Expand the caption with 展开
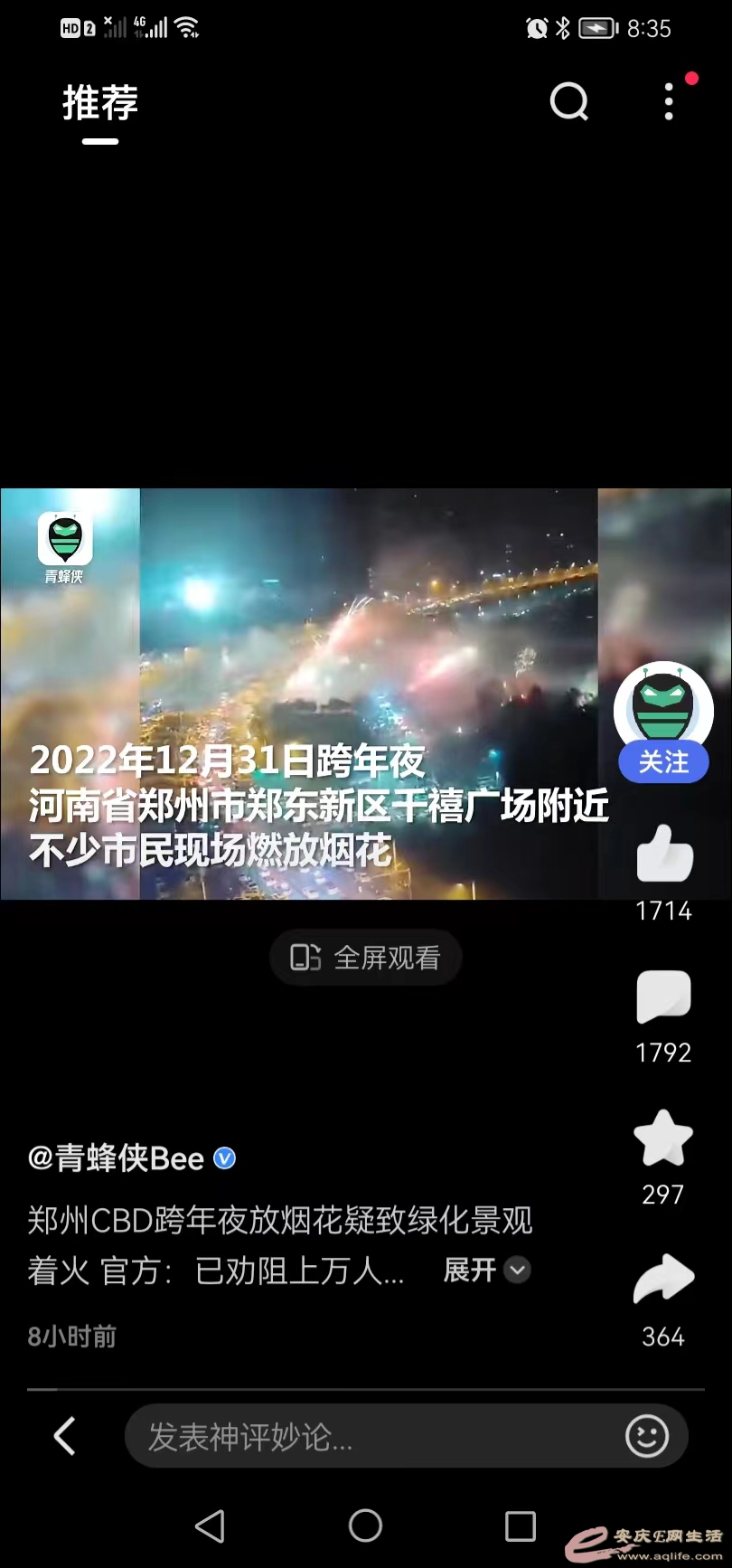 coord(485,1270)
